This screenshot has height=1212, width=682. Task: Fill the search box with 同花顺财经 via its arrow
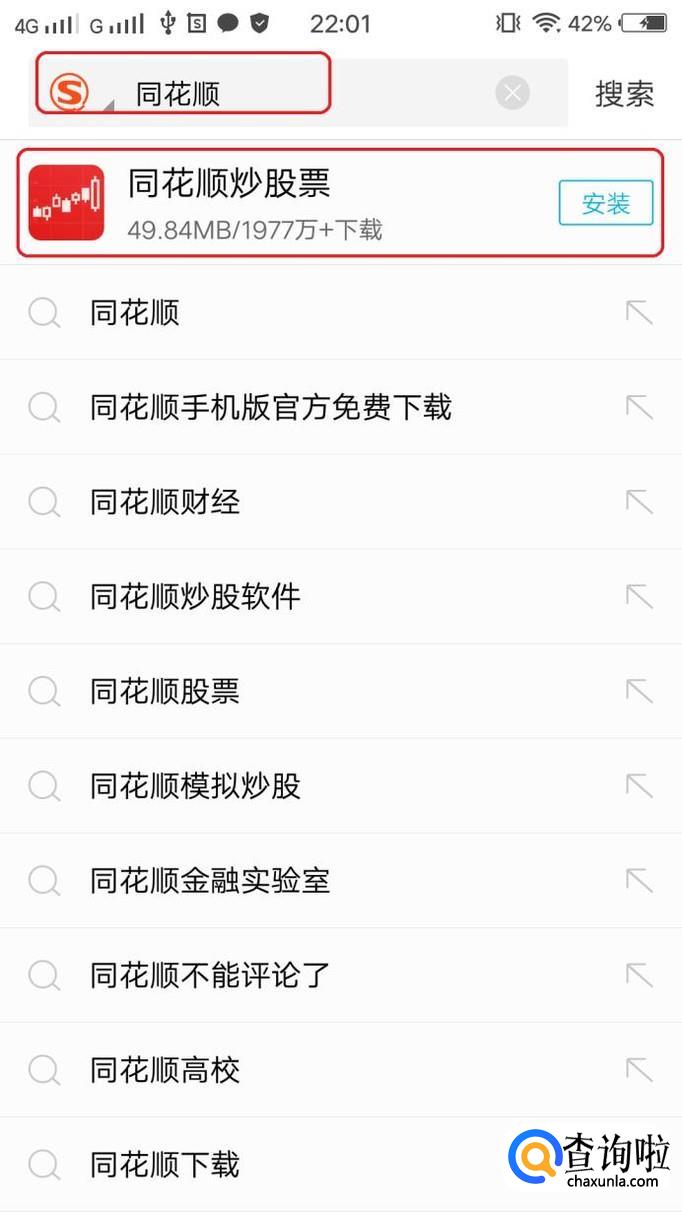click(x=639, y=502)
